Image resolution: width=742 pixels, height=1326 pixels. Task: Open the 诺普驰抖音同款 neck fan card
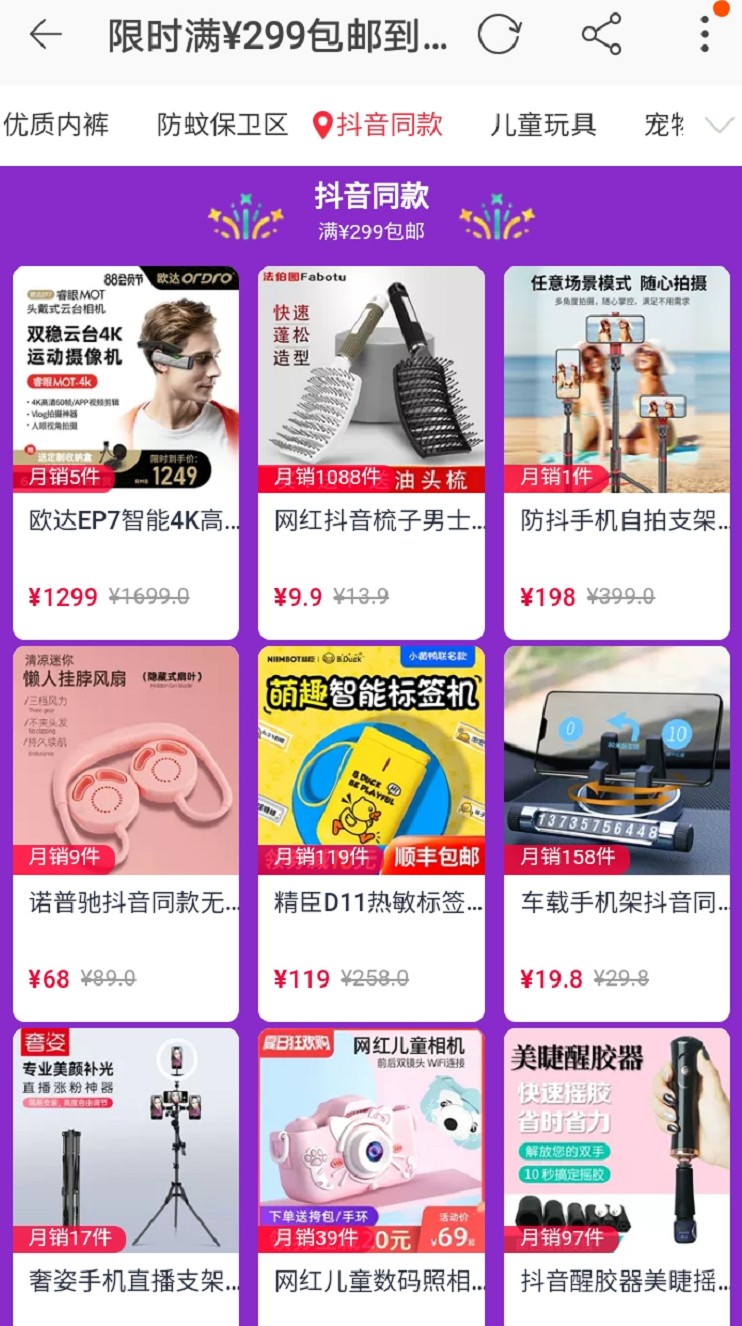(x=126, y=833)
